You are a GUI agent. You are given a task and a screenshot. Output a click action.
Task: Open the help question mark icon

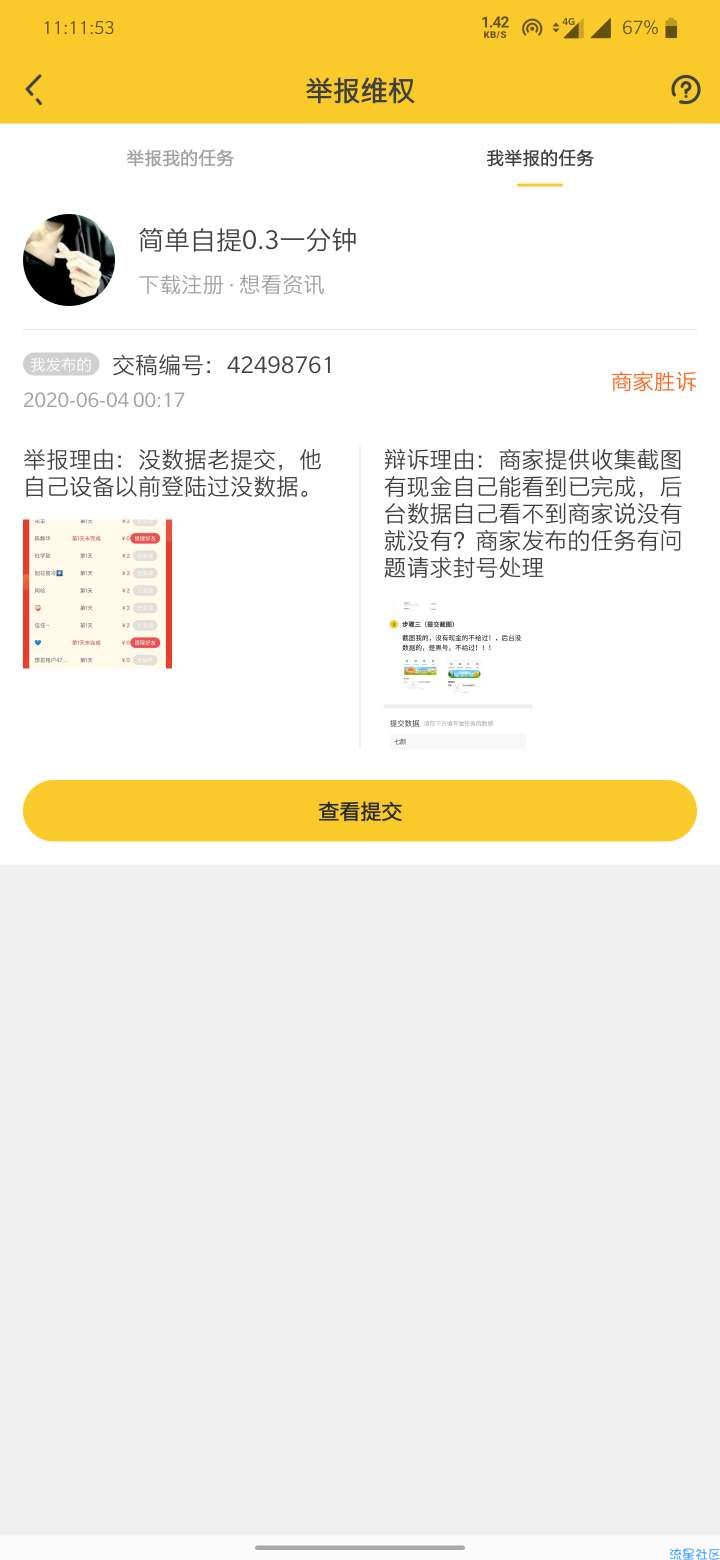685,90
